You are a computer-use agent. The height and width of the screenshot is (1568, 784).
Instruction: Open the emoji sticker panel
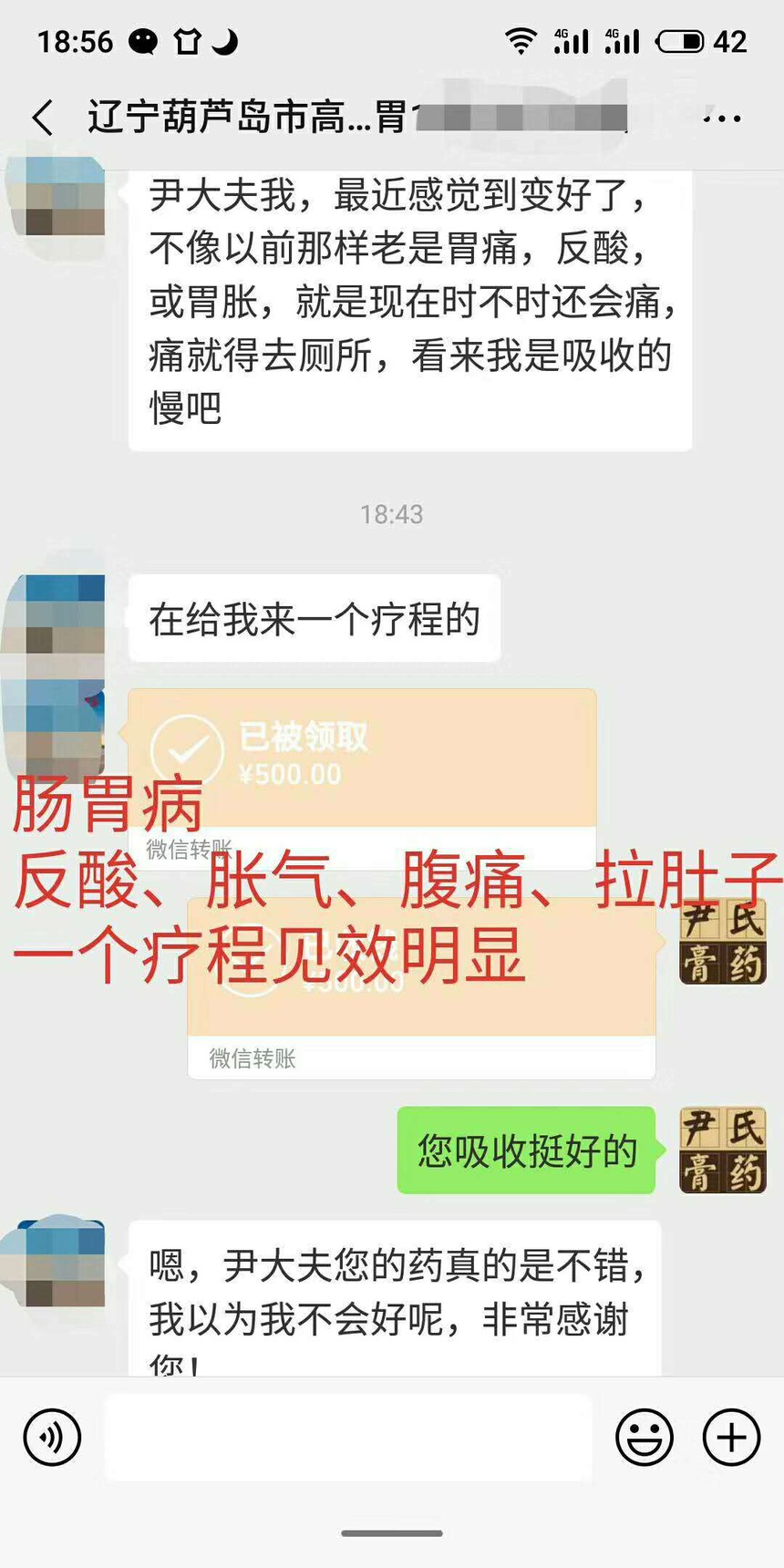pyautogui.click(x=645, y=1438)
